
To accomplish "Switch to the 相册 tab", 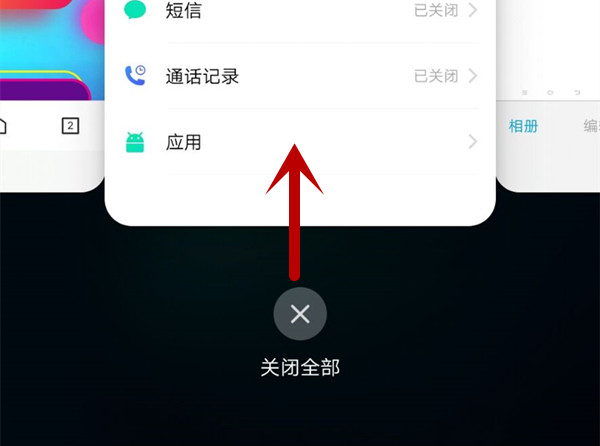I will click(x=523, y=126).
